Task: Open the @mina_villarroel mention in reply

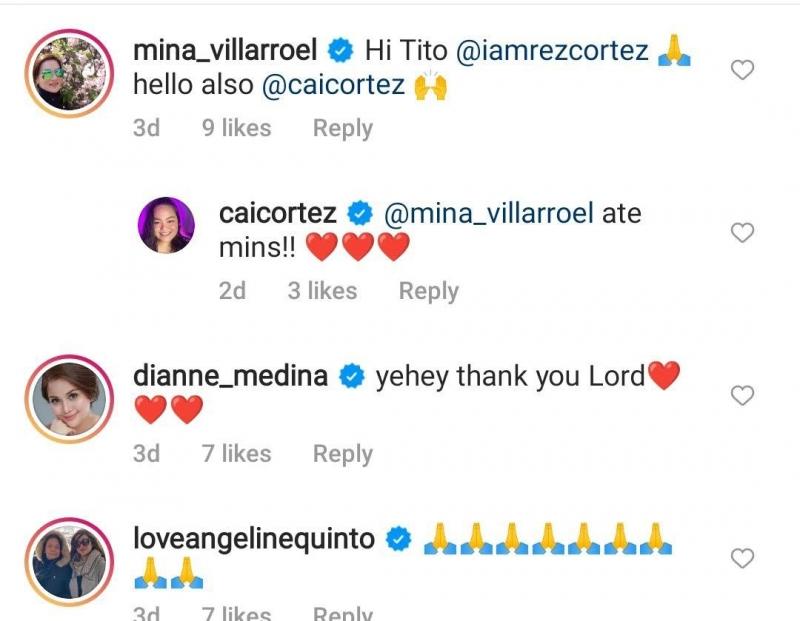Action: (x=489, y=213)
